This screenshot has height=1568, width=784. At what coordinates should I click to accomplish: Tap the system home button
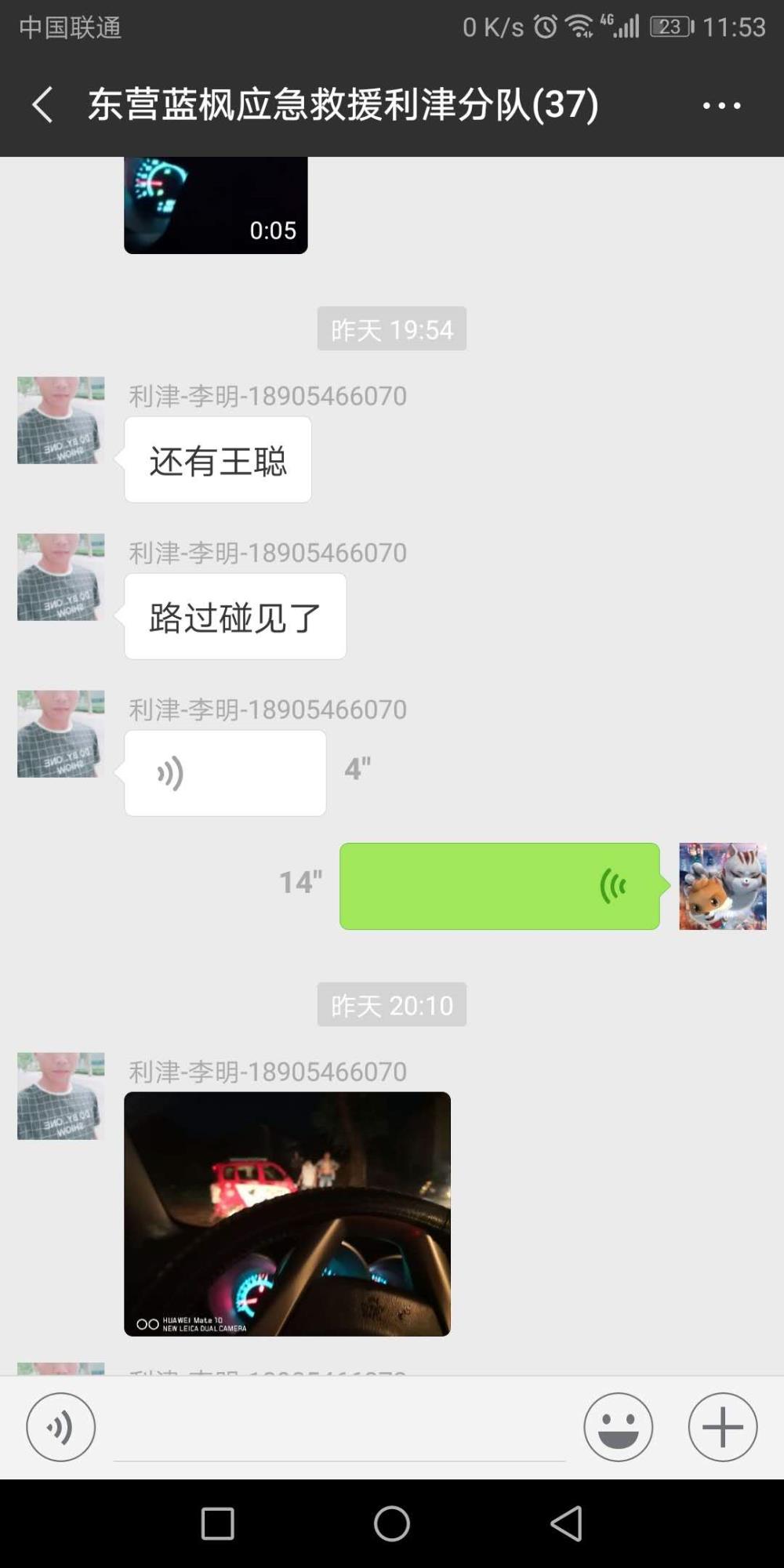tap(392, 1524)
